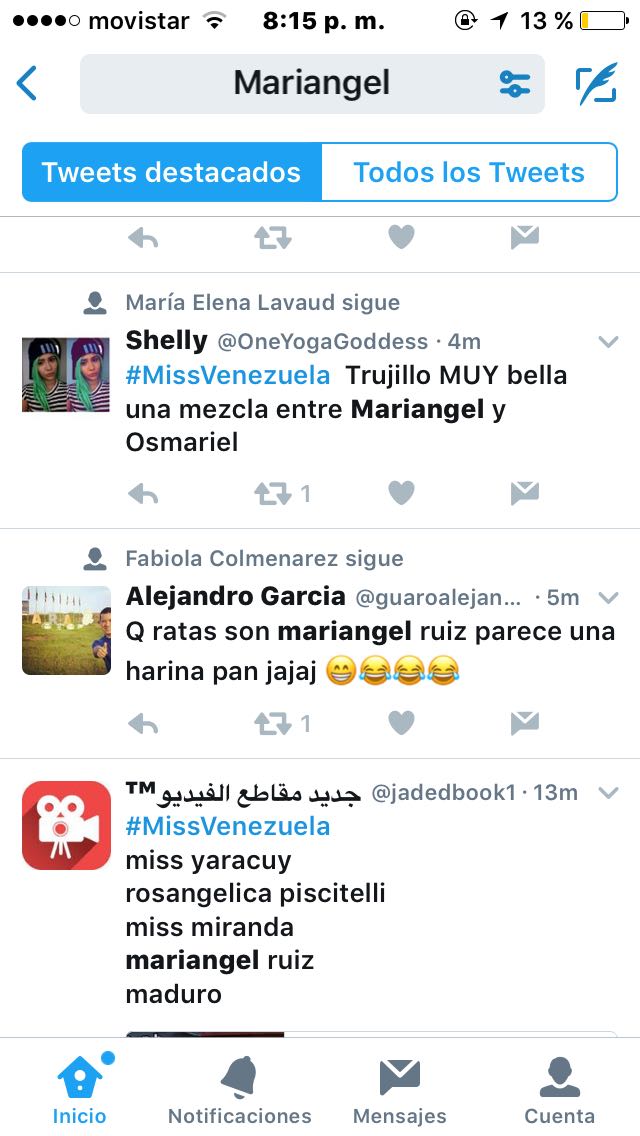Screen dimensions: 640x1136
Task: Reply to Shelly's tweet
Action: pos(144,493)
